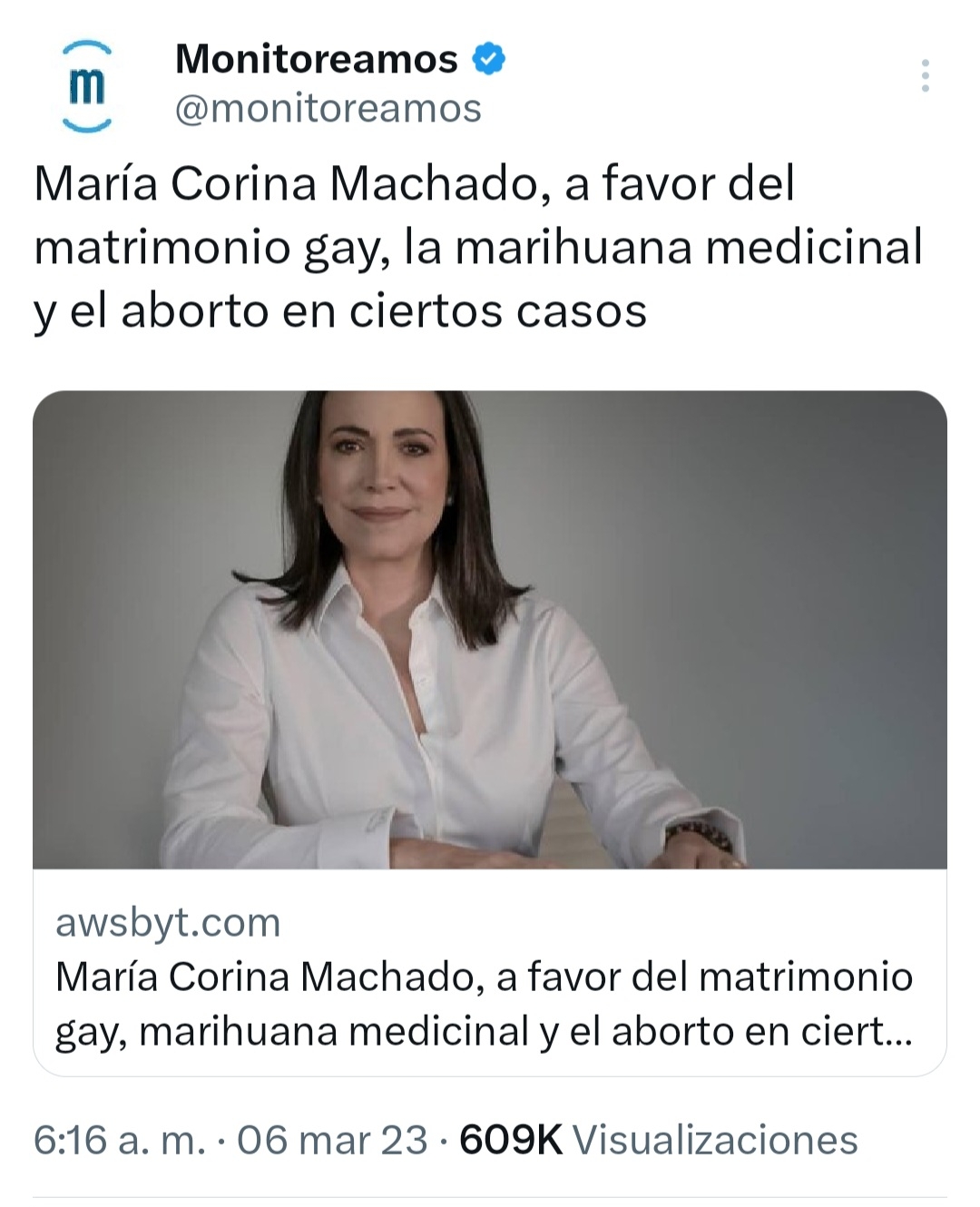Open the Monitoreamos profile picture
980x1207 pixels.
[87, 86]
